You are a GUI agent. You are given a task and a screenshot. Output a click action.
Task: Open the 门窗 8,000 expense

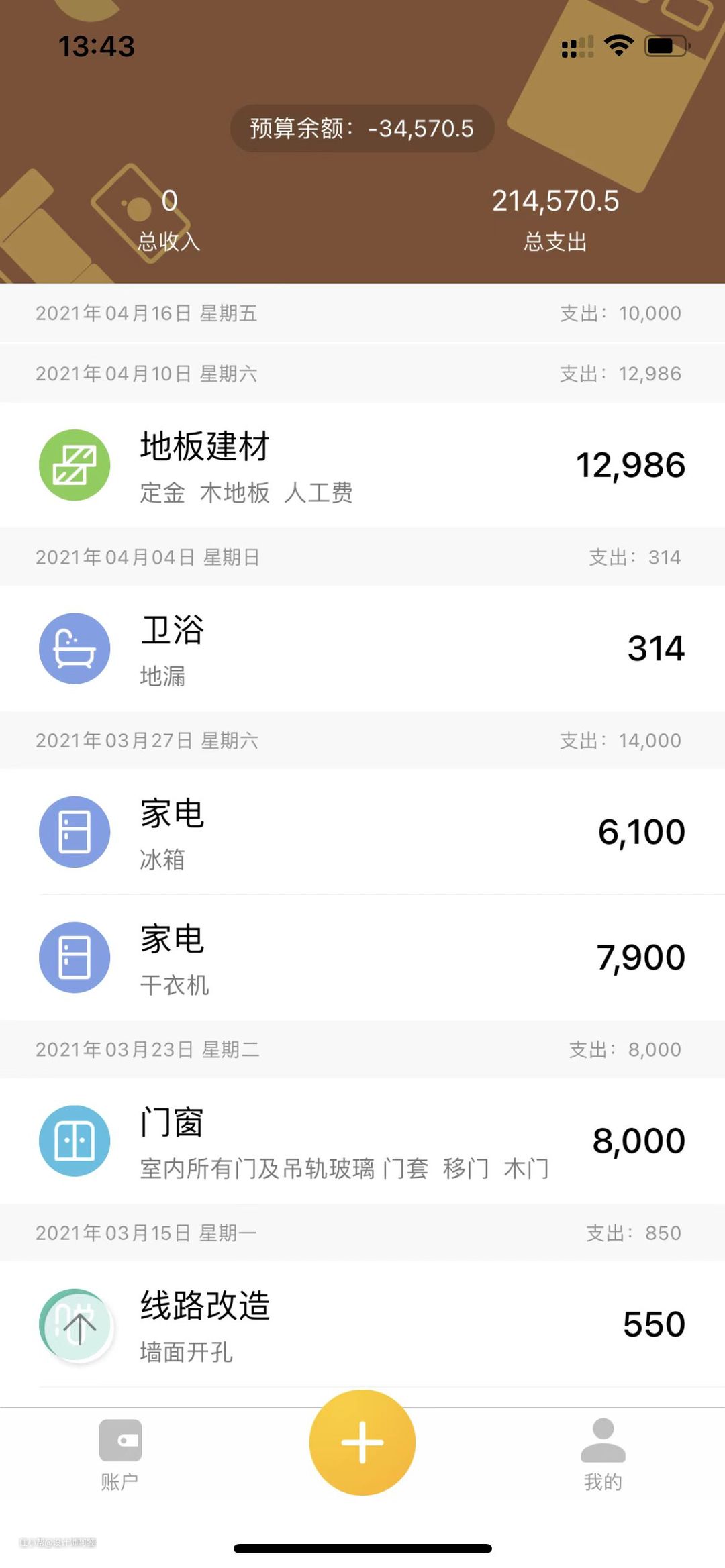click(362, 1141)
